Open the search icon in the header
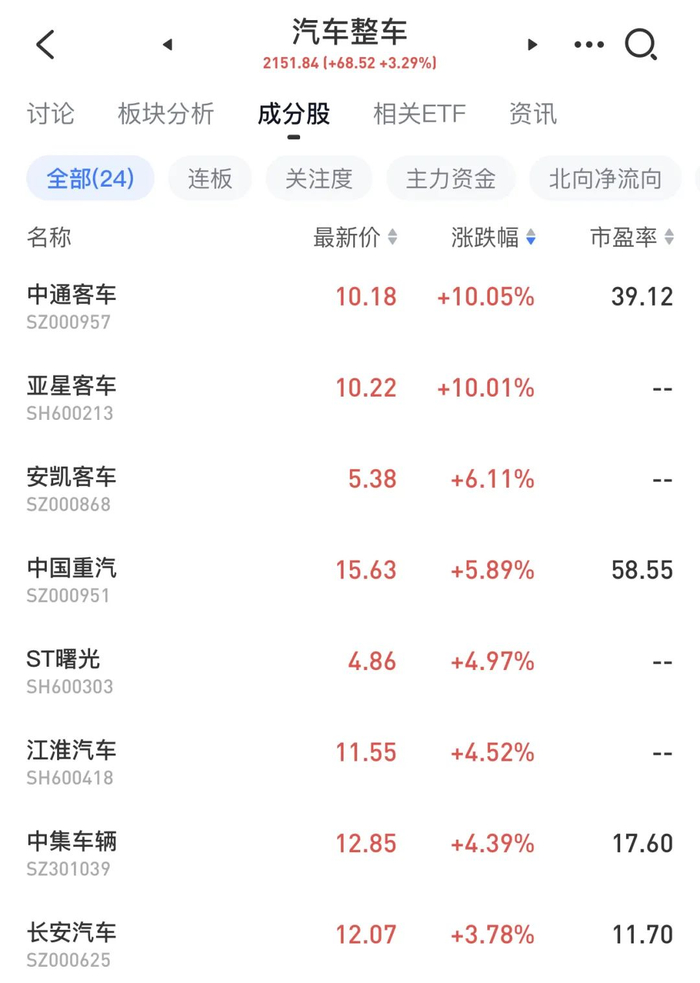This screenshot has height=983, width=700. (x=640, y=44)
